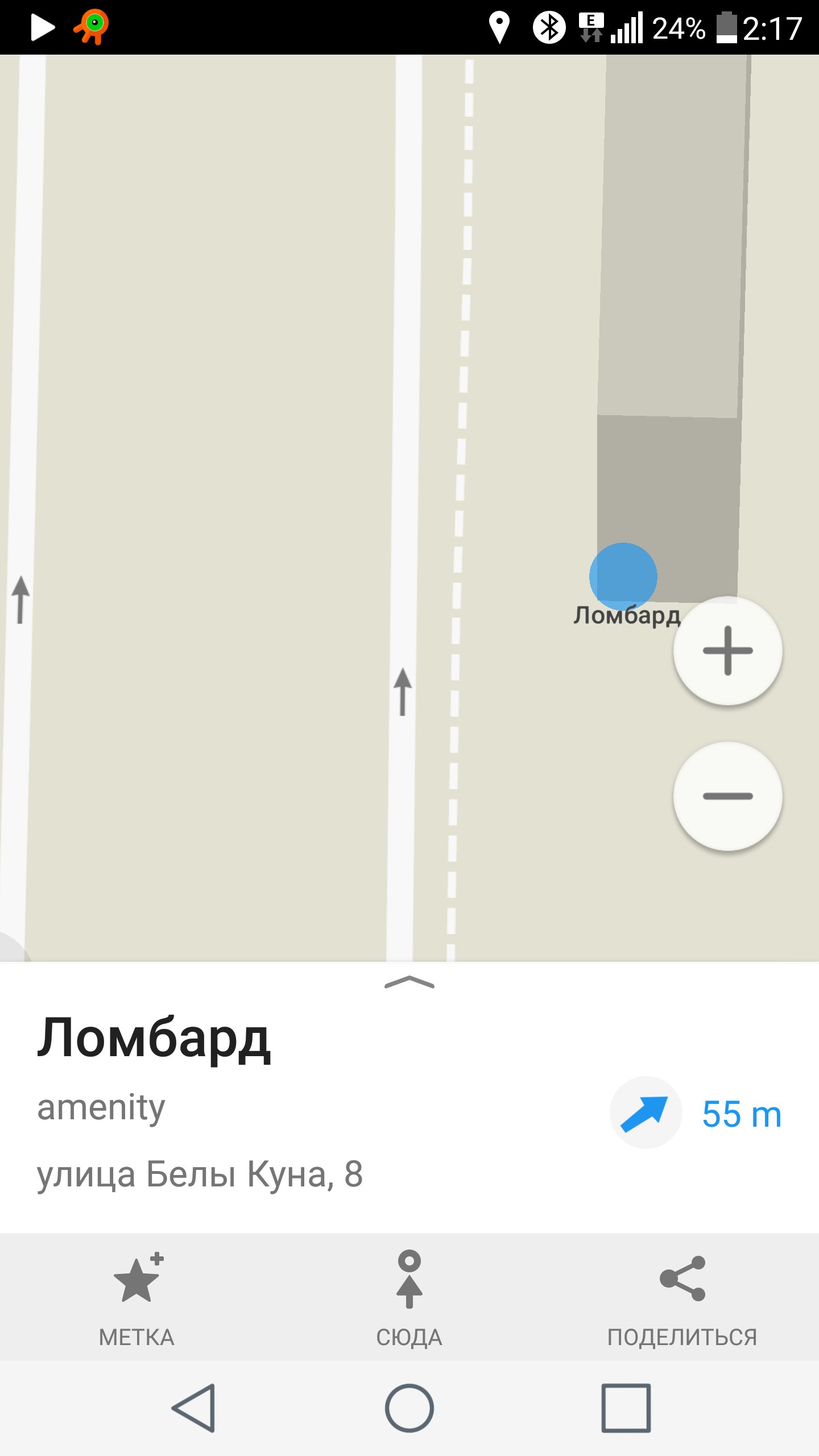Viewport: 819px width, 1456px height.
Task: Tap the blue direction arrow
Action: (x=646, y=1112)
